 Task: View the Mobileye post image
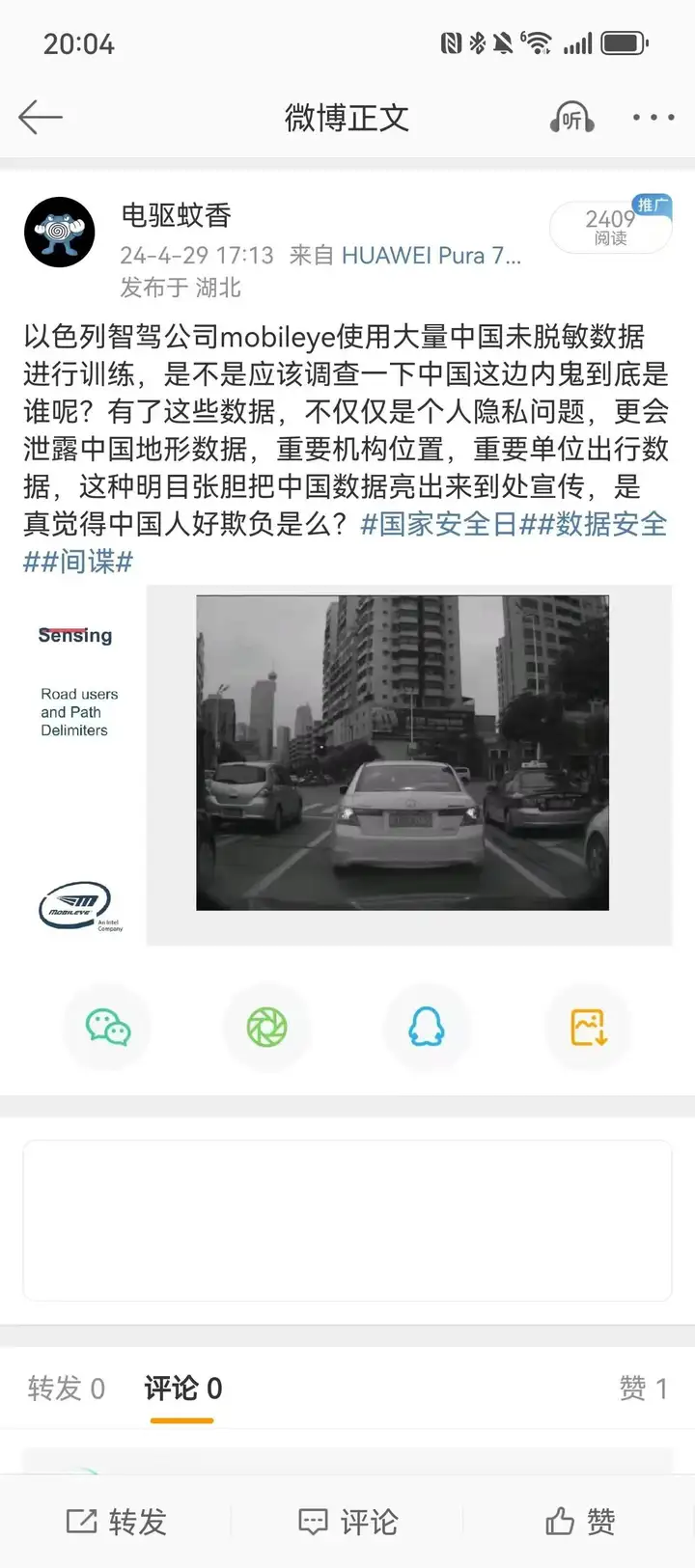(347, 765)
